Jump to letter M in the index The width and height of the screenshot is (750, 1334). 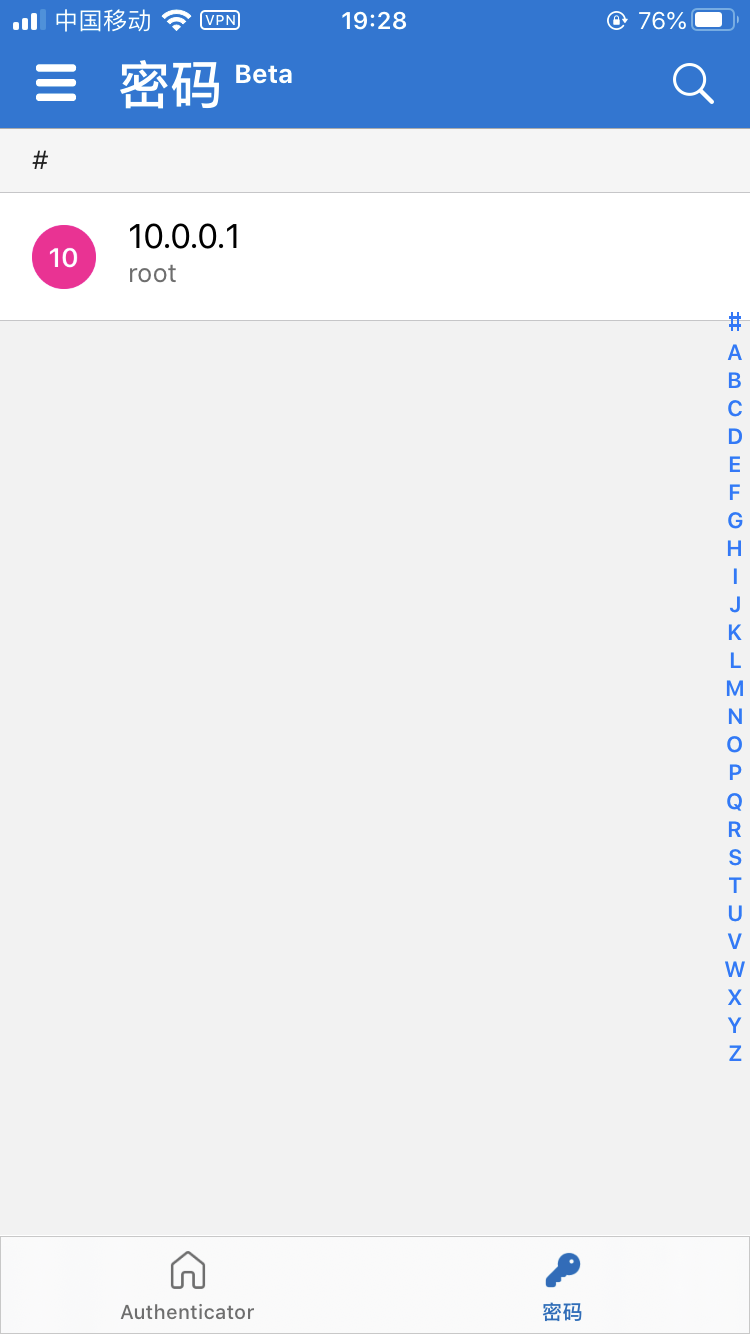tap(735, 688)
